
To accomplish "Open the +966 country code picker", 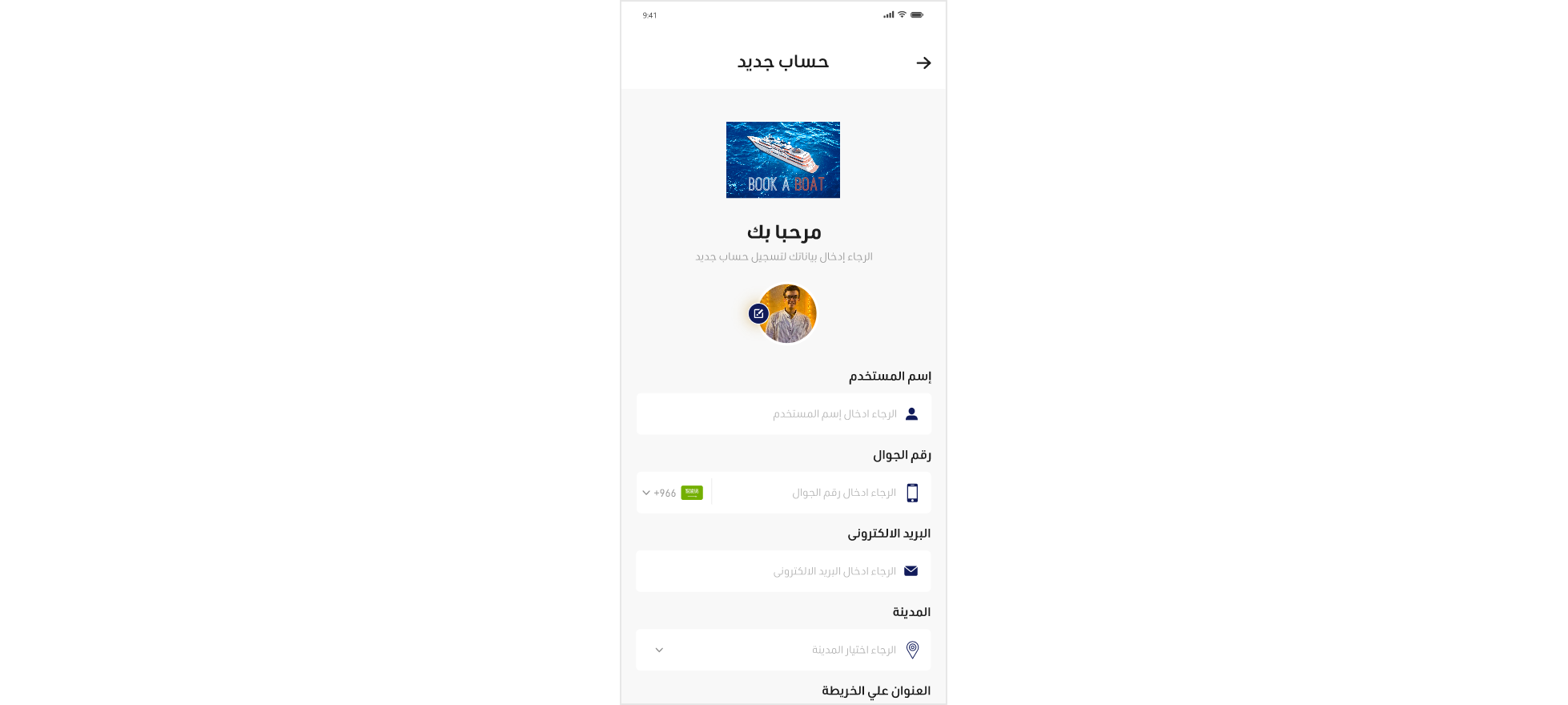I will [671, 493].
